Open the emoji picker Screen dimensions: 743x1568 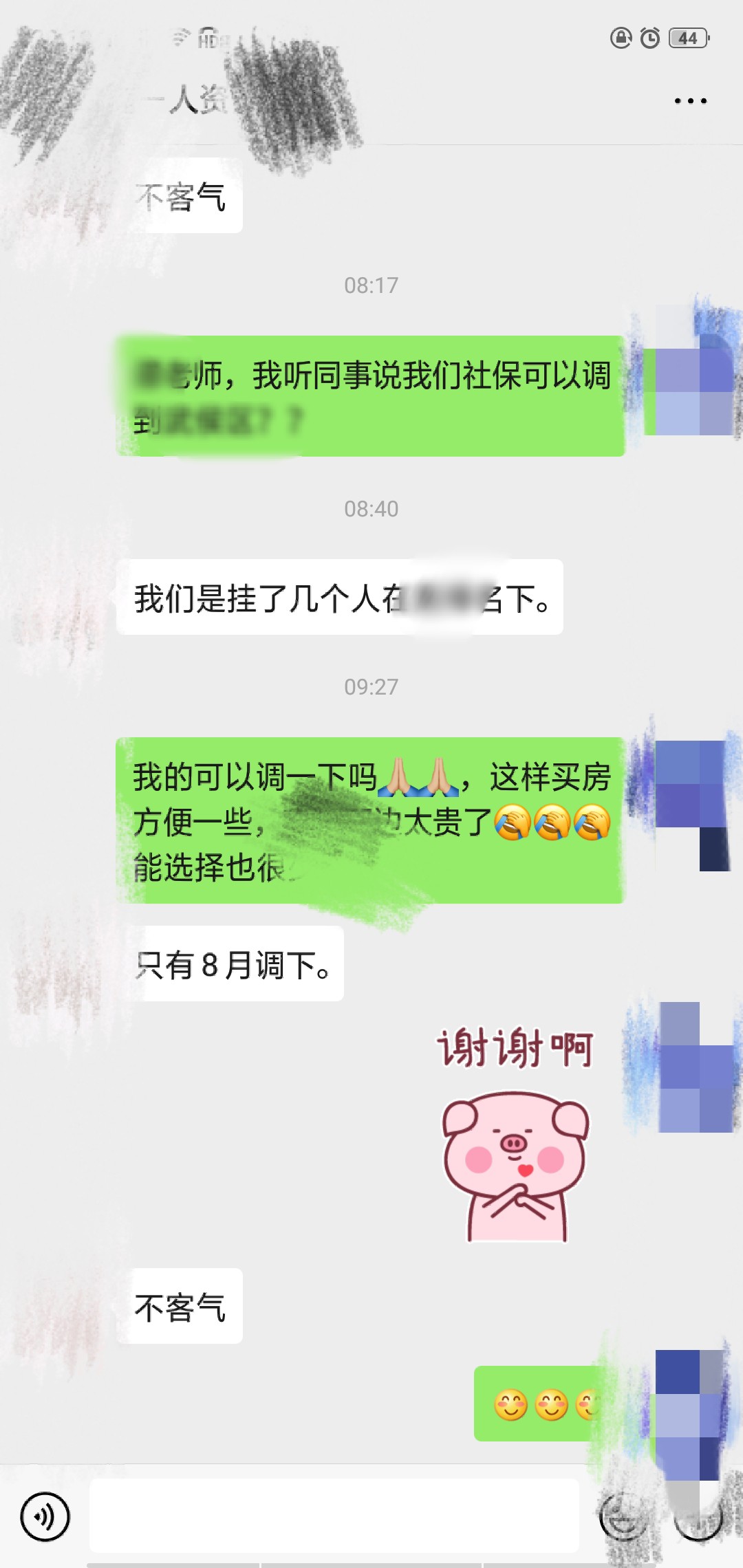(623, 1516)
